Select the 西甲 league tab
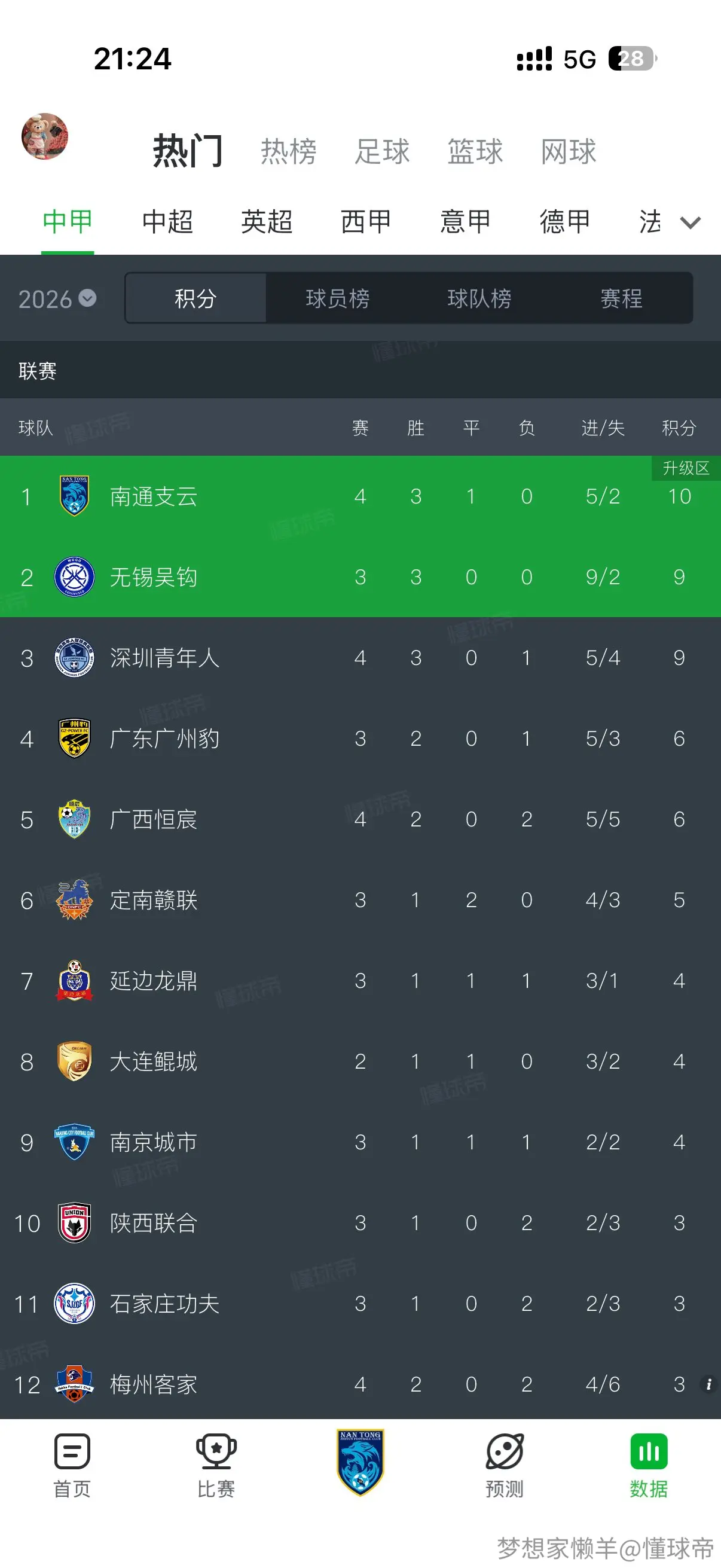This screenshot has width=721, height=1568. click(366, 221)
